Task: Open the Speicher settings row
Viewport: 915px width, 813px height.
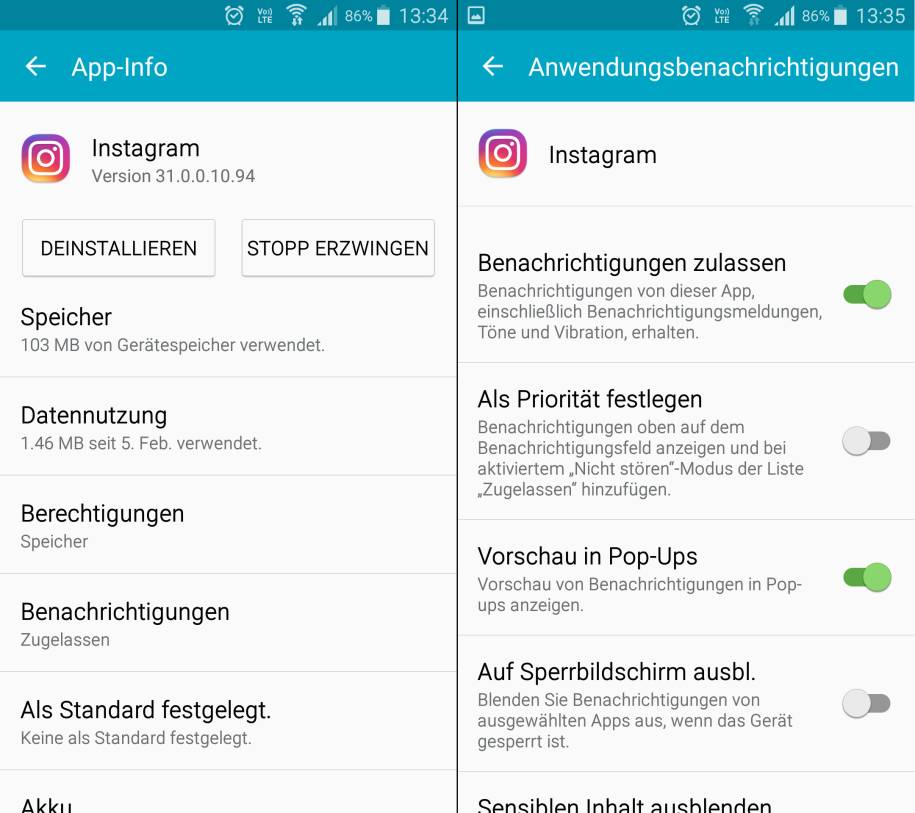Action: click(228, 329)
